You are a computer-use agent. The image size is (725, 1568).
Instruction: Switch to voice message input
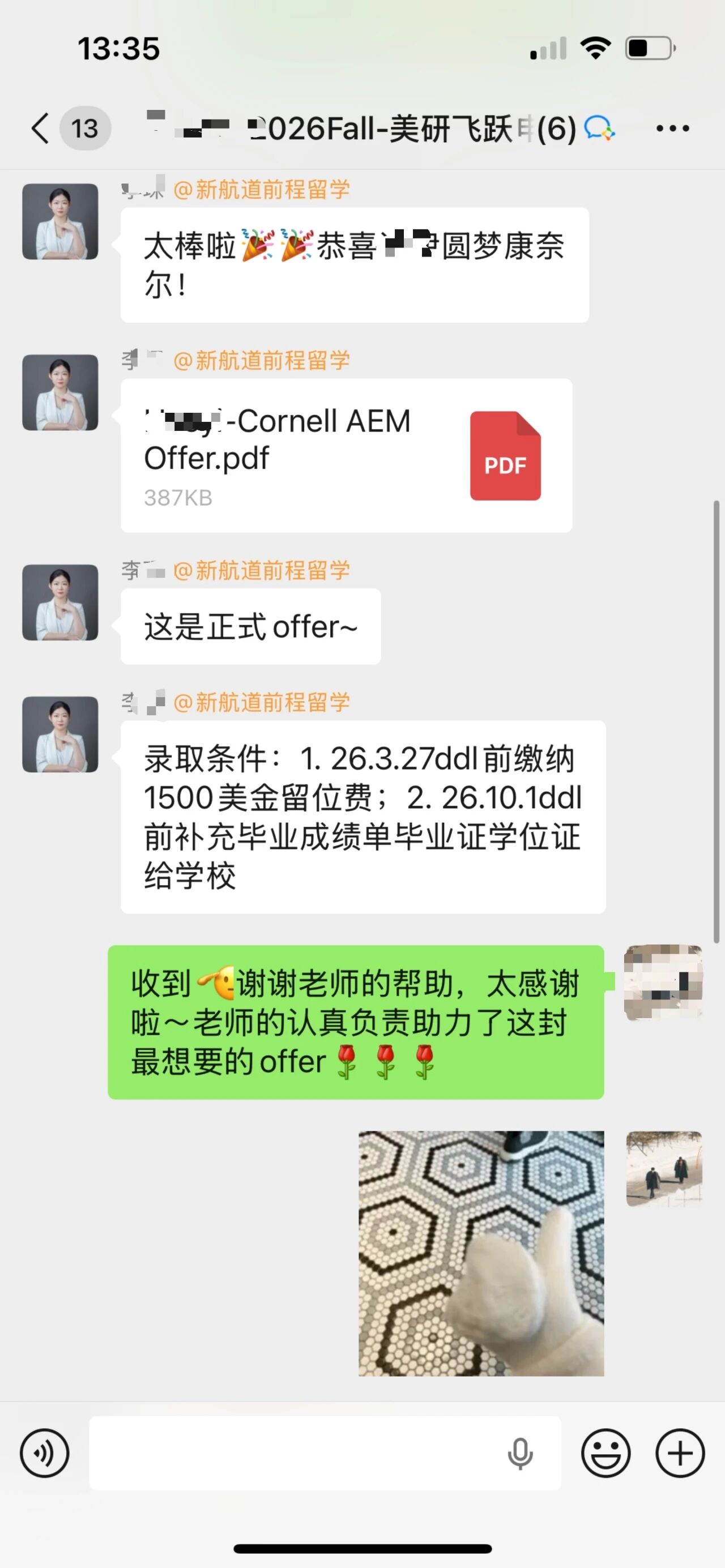[44, 1453]
